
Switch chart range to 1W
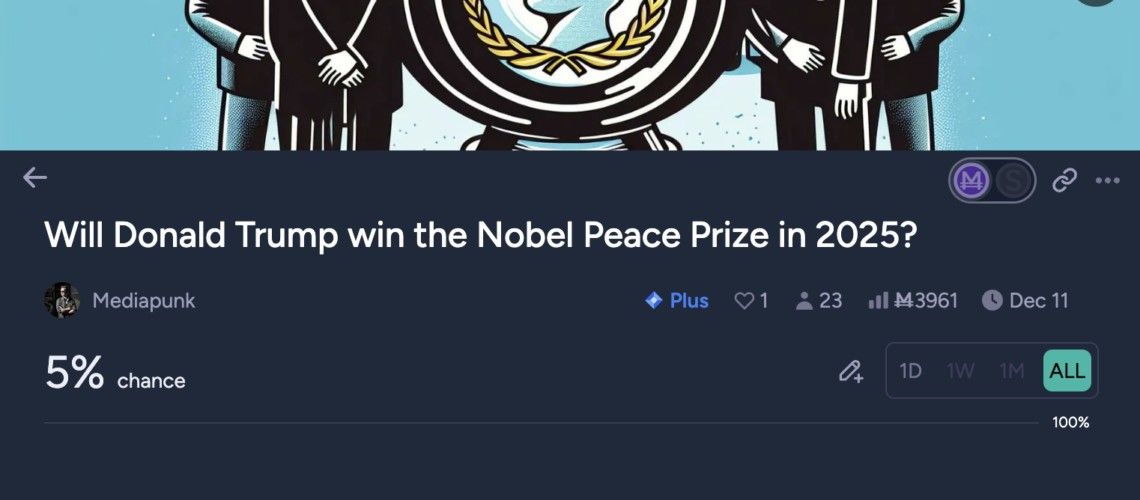click(961, 371)
